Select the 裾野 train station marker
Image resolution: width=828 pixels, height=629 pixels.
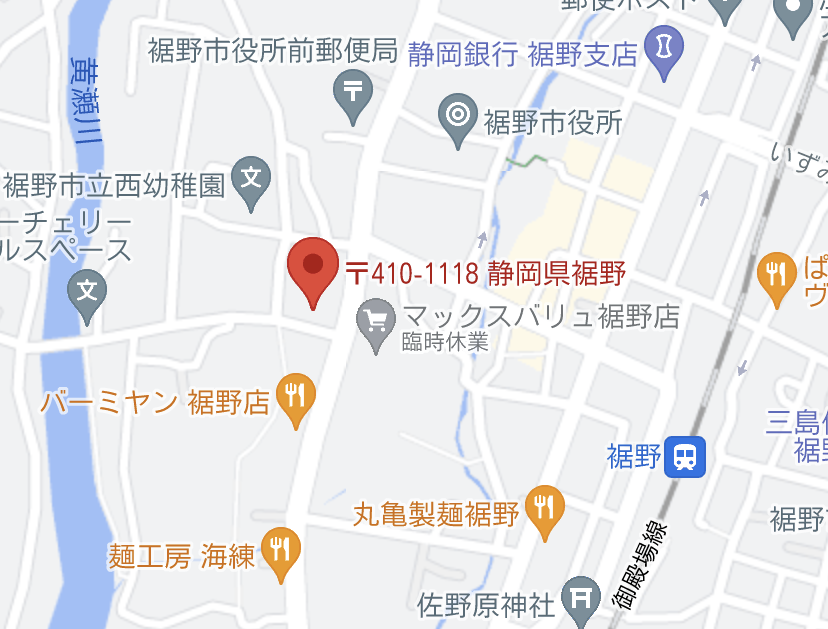pos(686,457)
